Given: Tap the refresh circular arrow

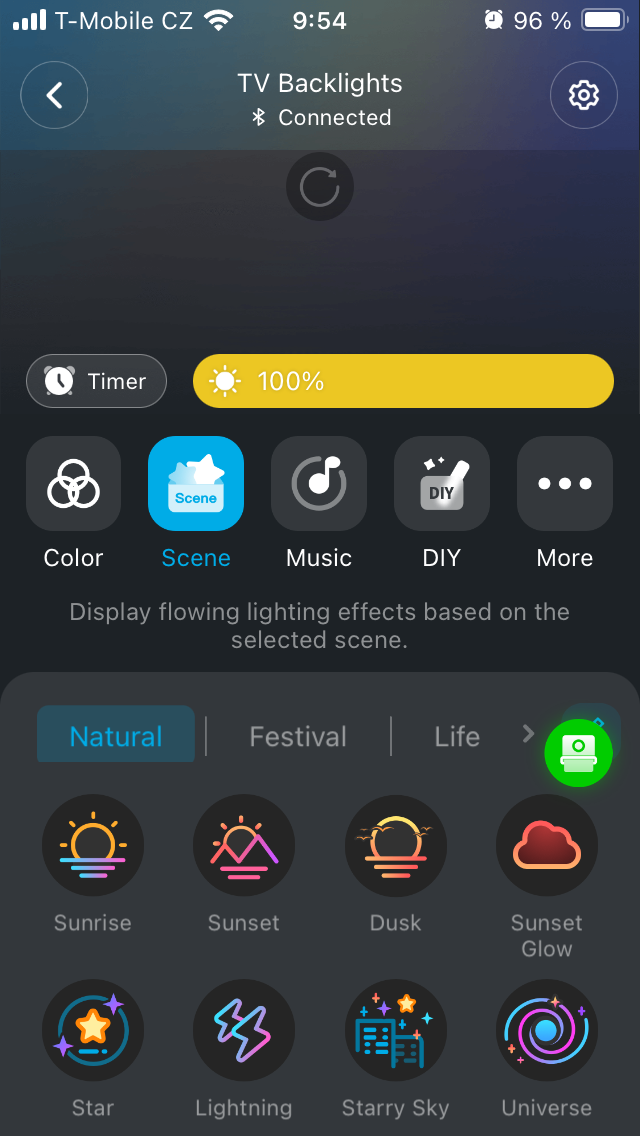Looking at the screenshot, I should (x=320, y=187).
